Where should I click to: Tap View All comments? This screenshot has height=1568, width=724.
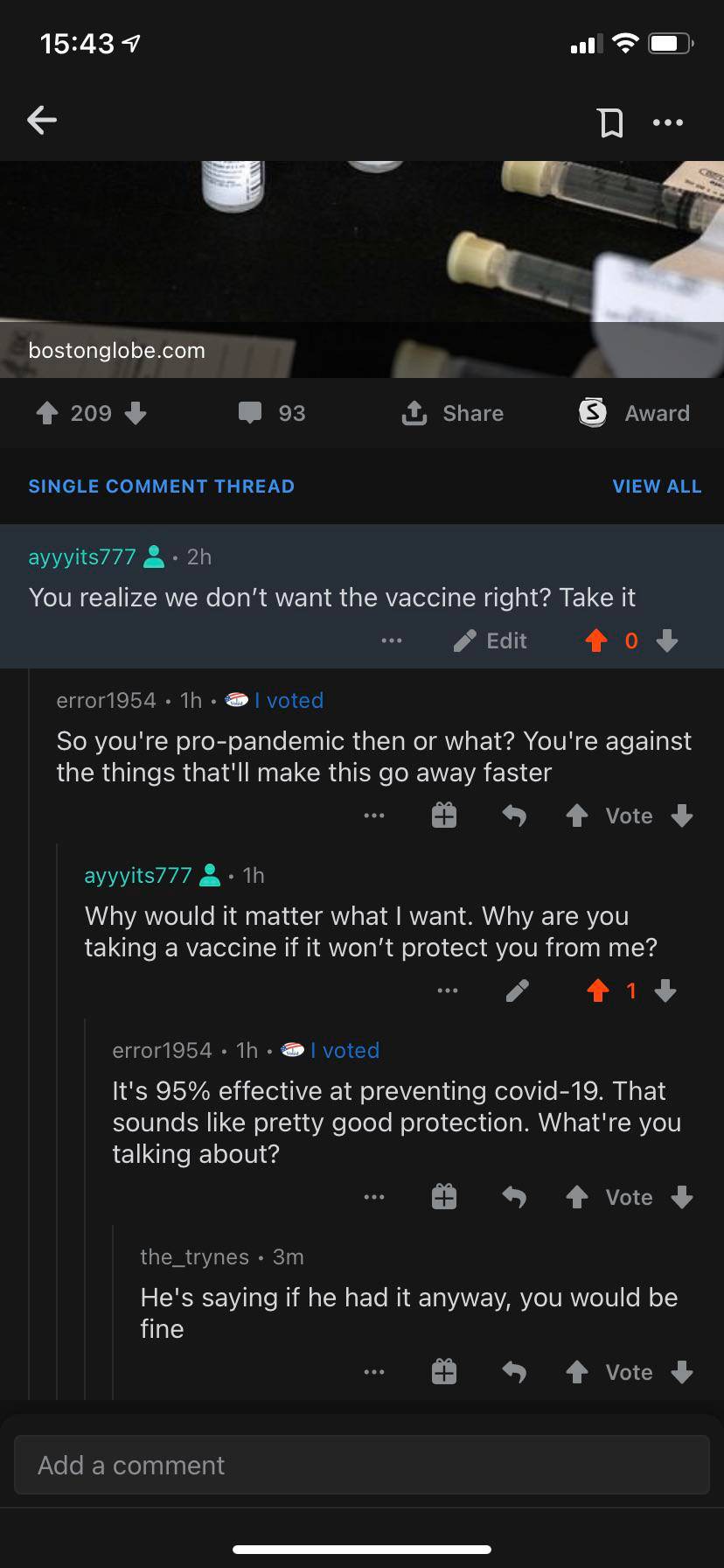[657, 486]
